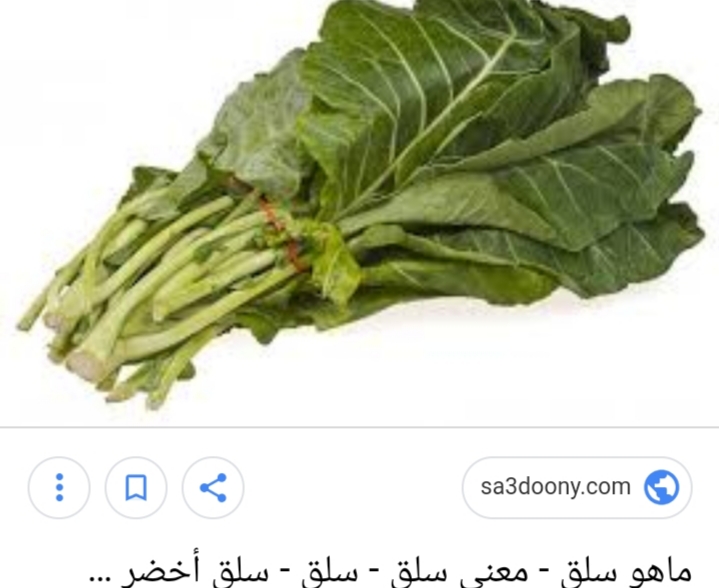
Task: Visit the sa3doony.com source site
Action: click(x=577, y=488)
